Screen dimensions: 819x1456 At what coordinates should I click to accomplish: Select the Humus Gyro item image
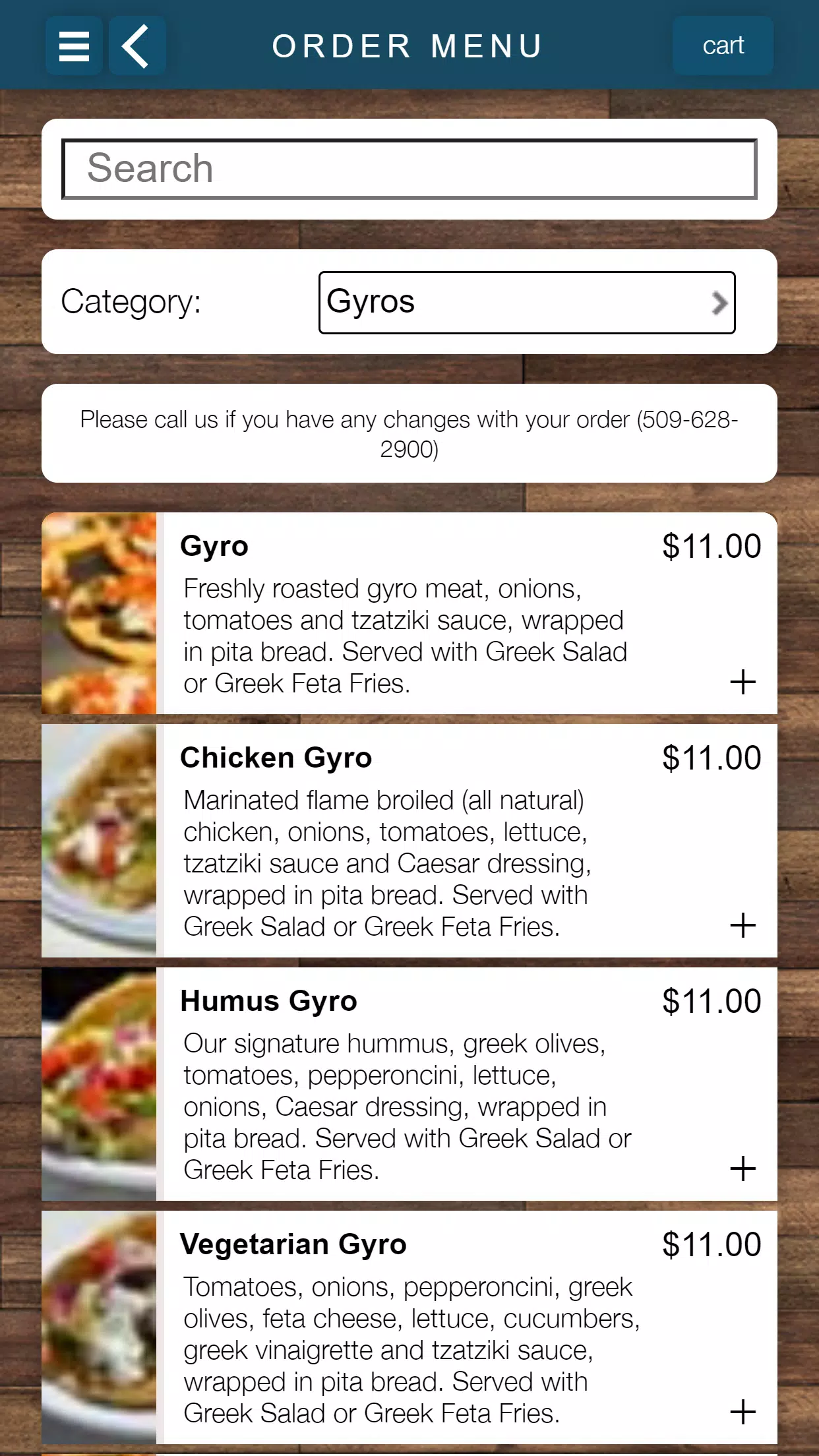(x=99, y=1084)
